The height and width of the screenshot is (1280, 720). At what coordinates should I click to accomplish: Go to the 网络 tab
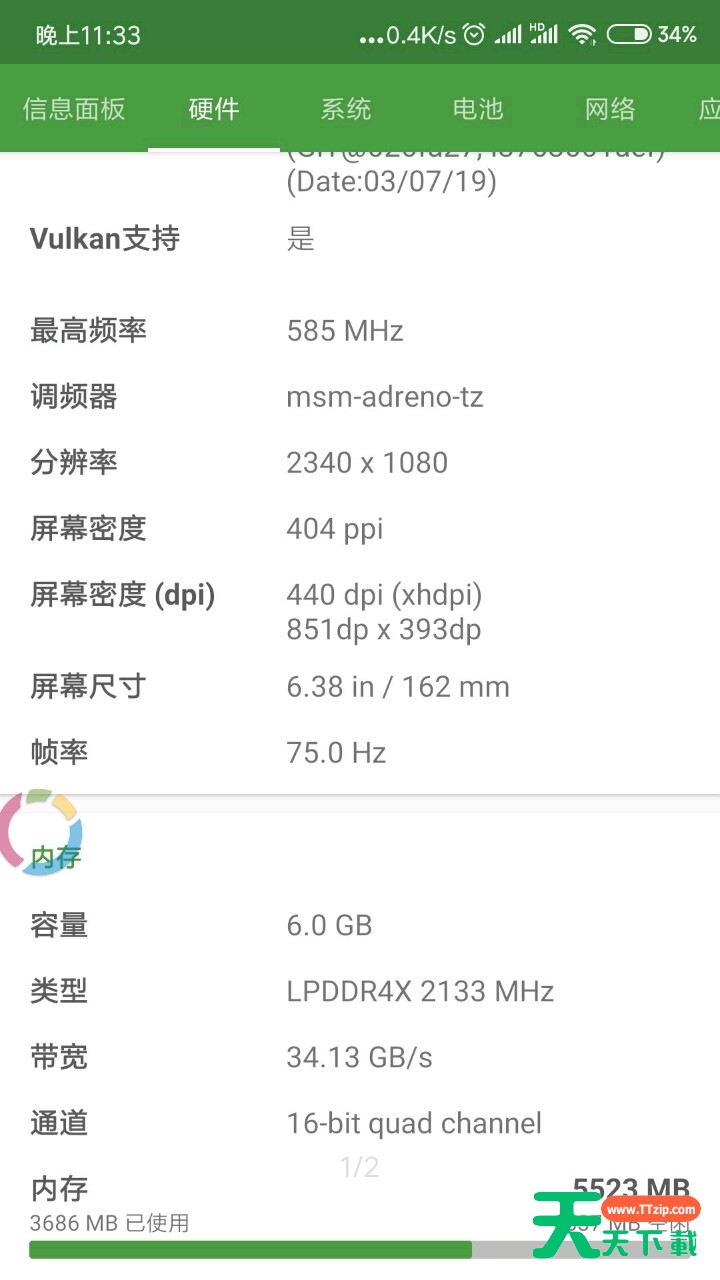tap(610, 109)
